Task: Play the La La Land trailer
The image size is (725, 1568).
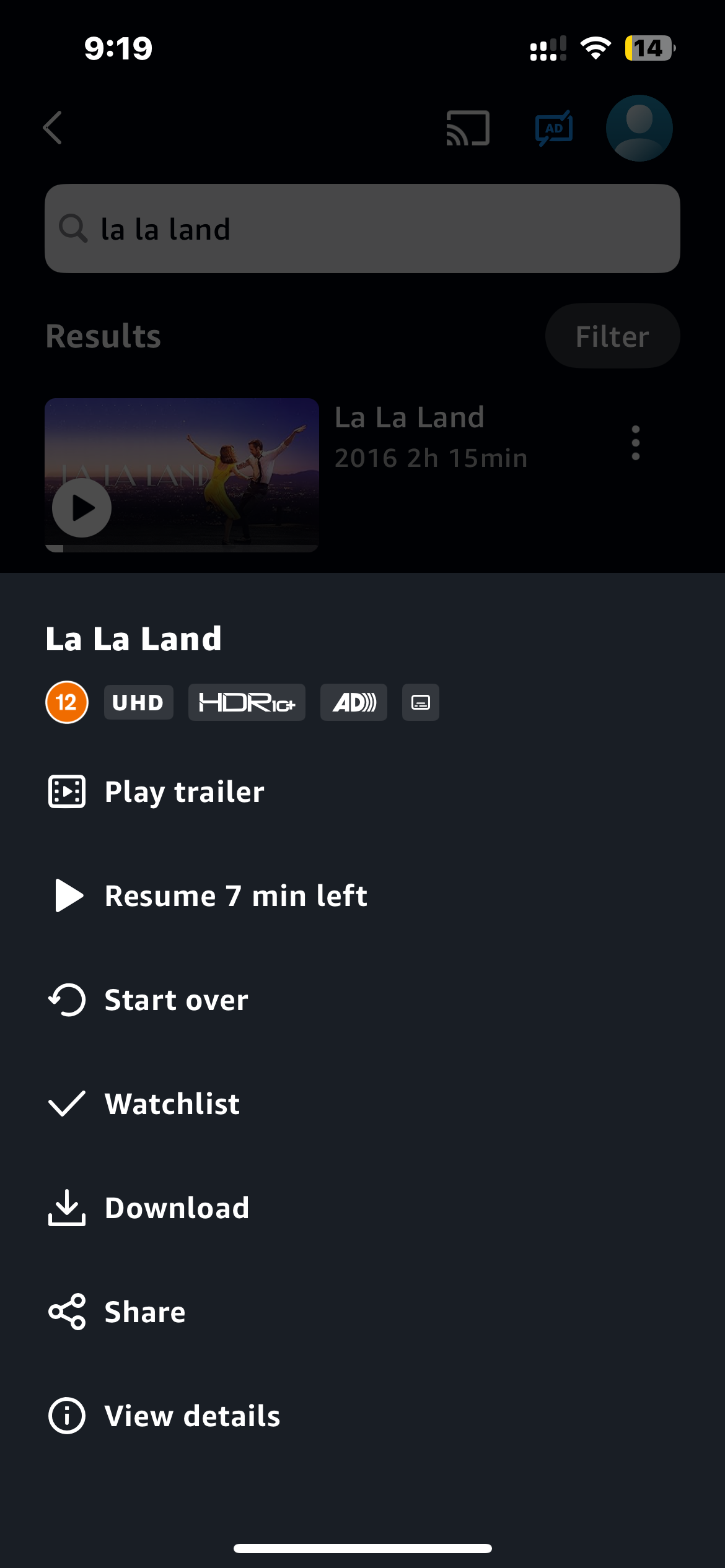Action: click(185, 791)
